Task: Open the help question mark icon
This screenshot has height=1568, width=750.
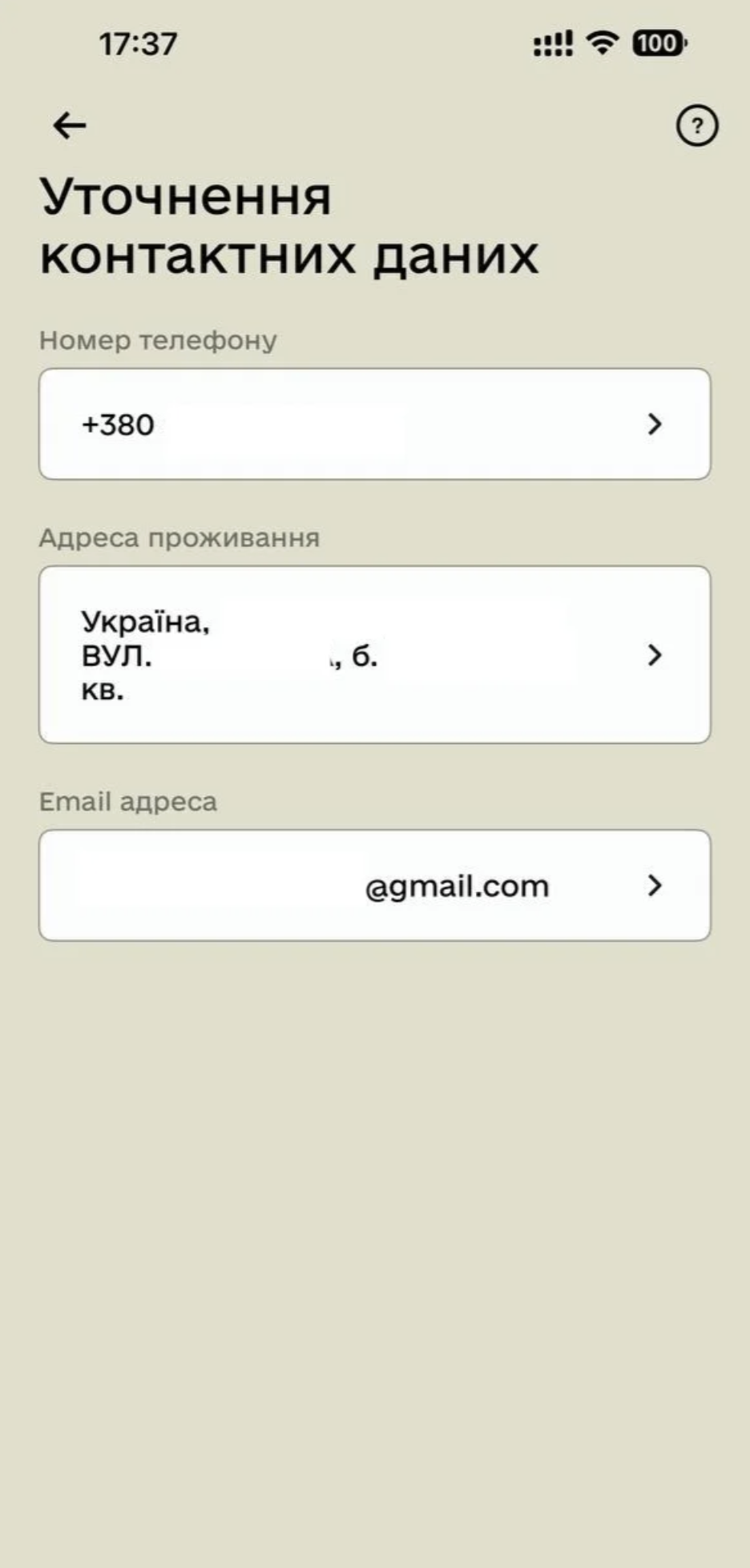Action: 697,126
